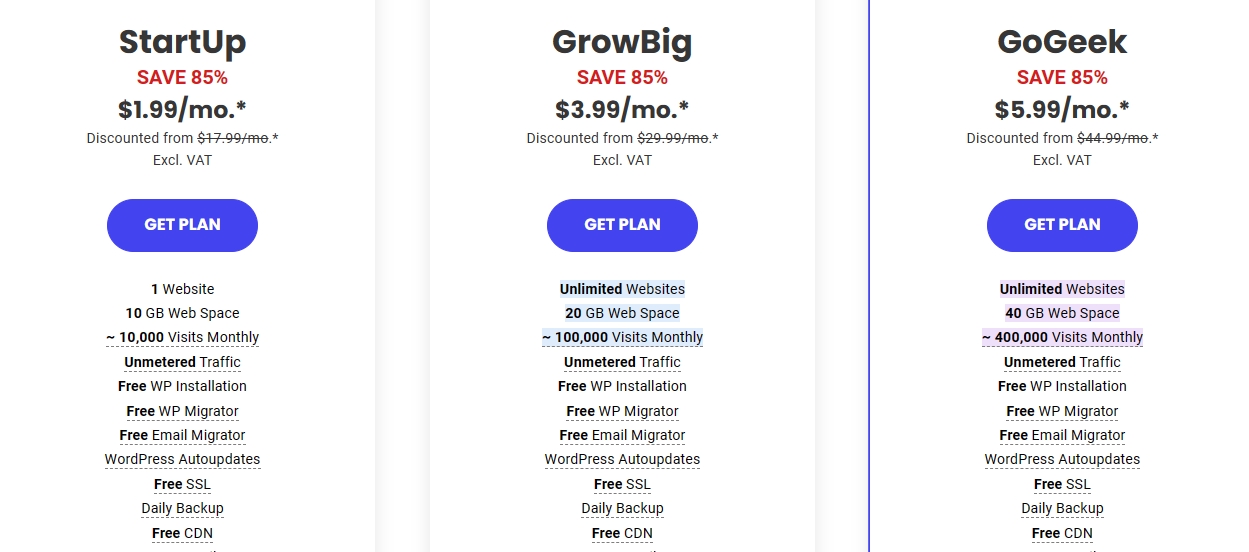Open StartUp's 10,000 Visits Monthly tooltip
This screenshot has width=1249, height=552.
(182, 338)
